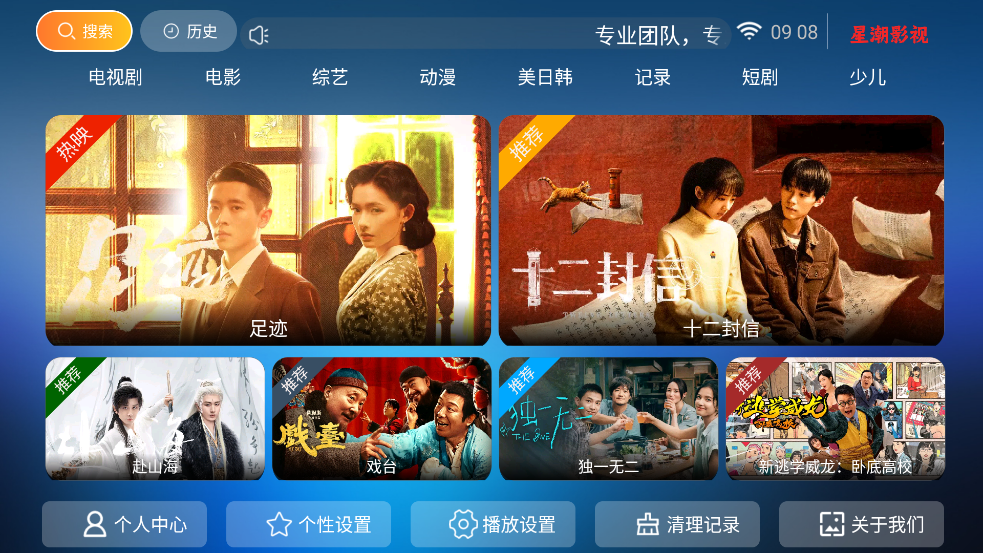Open 历史 viewing history
The width and height of the screenshot is (983, 553).
click(188, 32)
